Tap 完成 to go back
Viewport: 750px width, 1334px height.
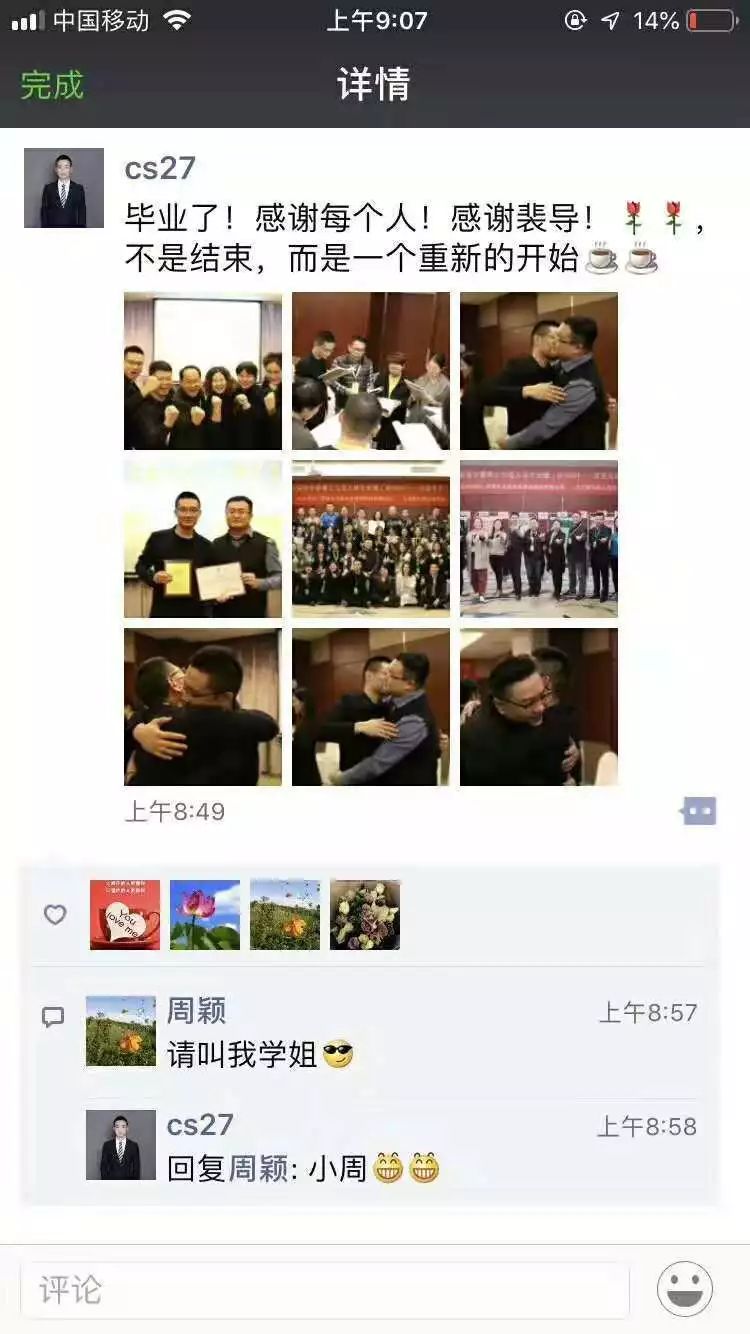tap(52, 85)
